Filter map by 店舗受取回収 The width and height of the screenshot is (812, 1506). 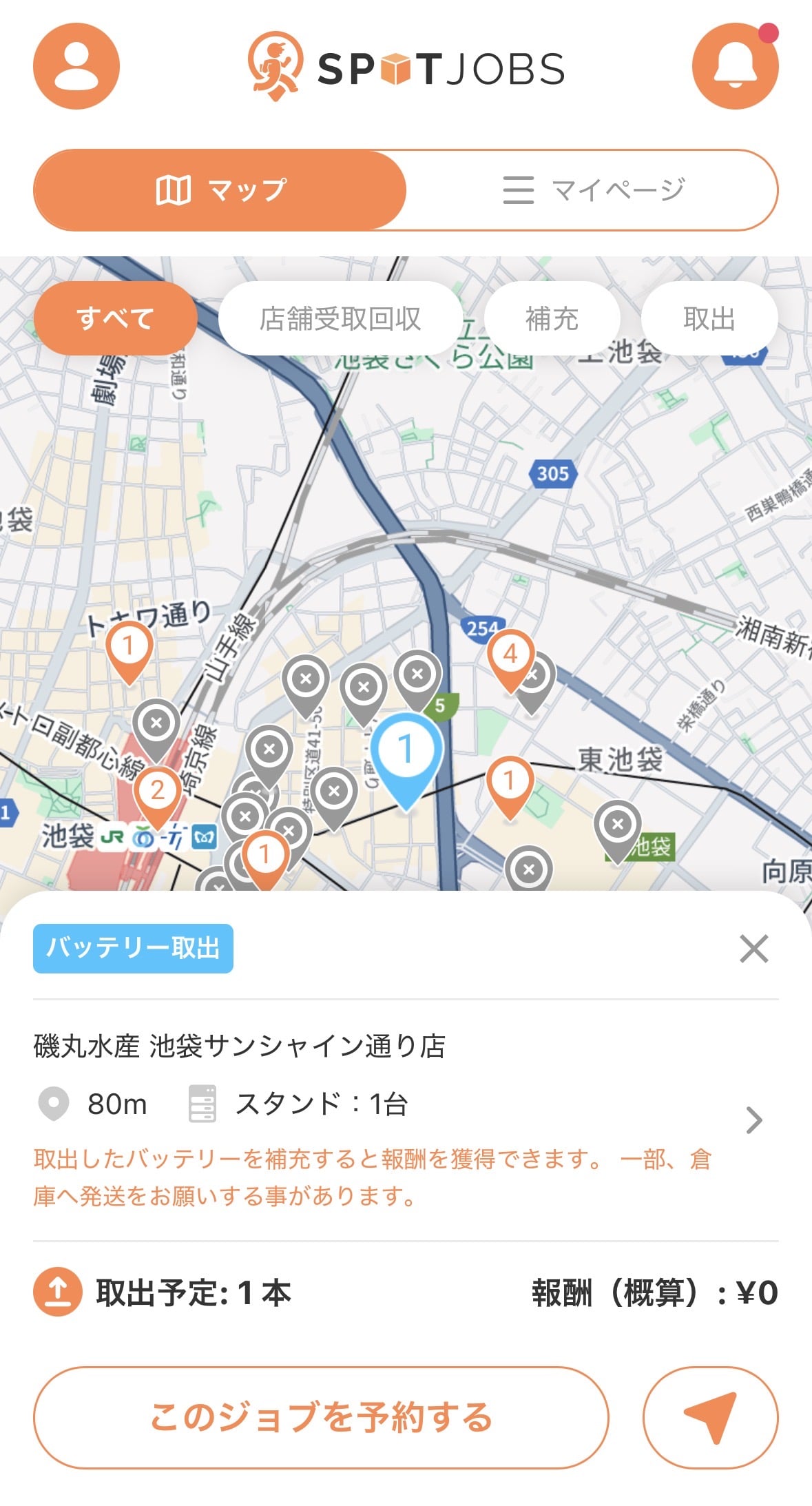tap(340, 318)
